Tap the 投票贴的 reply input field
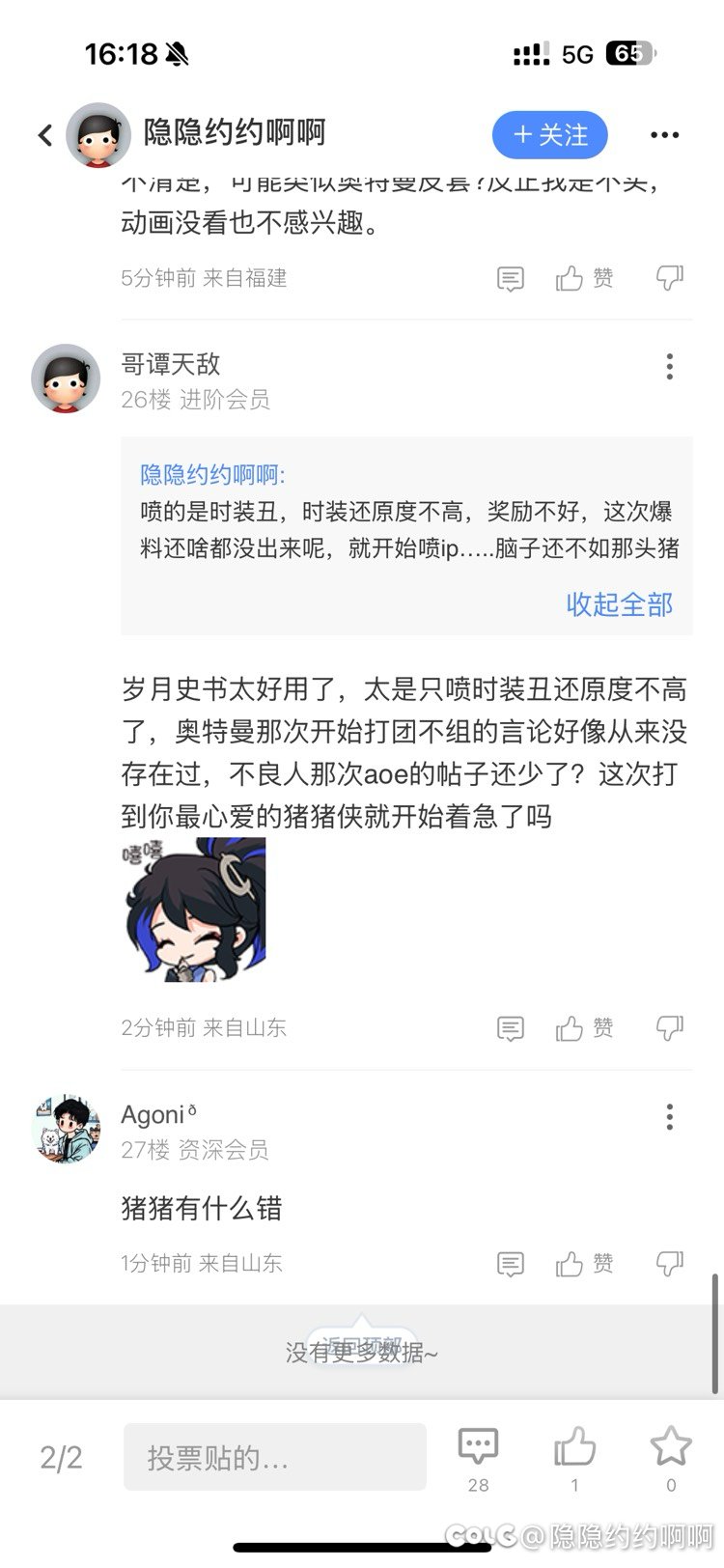This screenshot has height=1568, width=724. [x=274, y=1457]
